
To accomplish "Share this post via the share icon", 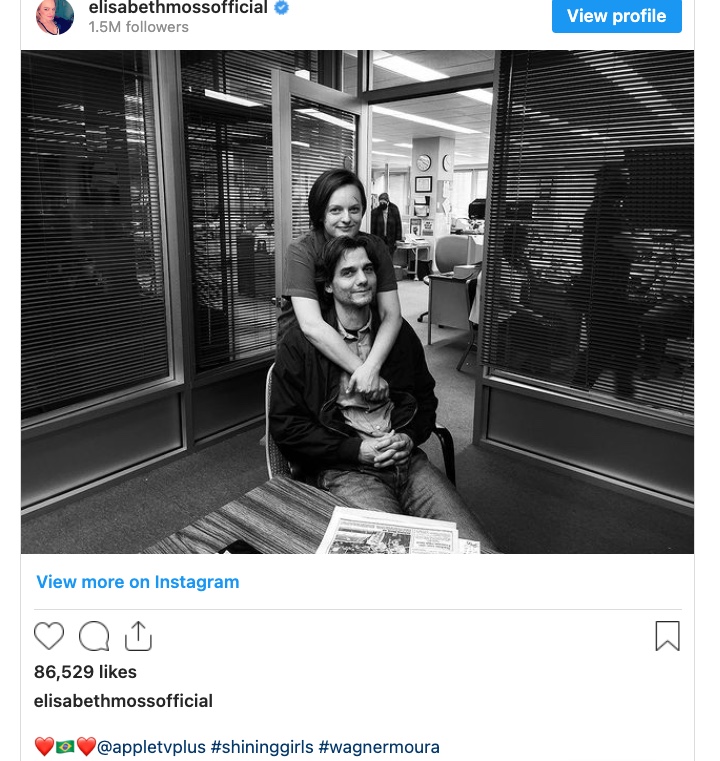I will point(138,636).
